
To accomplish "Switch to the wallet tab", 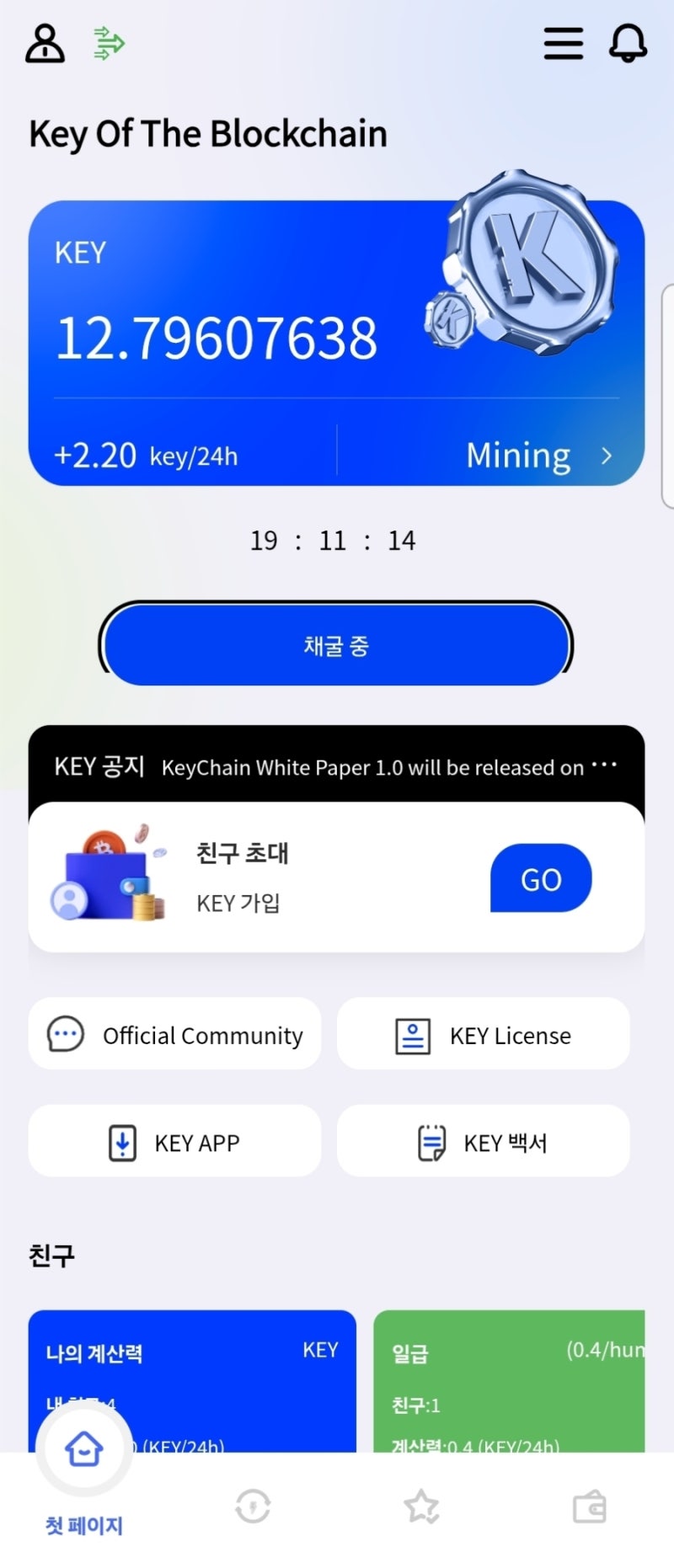I will point(589,1507).
